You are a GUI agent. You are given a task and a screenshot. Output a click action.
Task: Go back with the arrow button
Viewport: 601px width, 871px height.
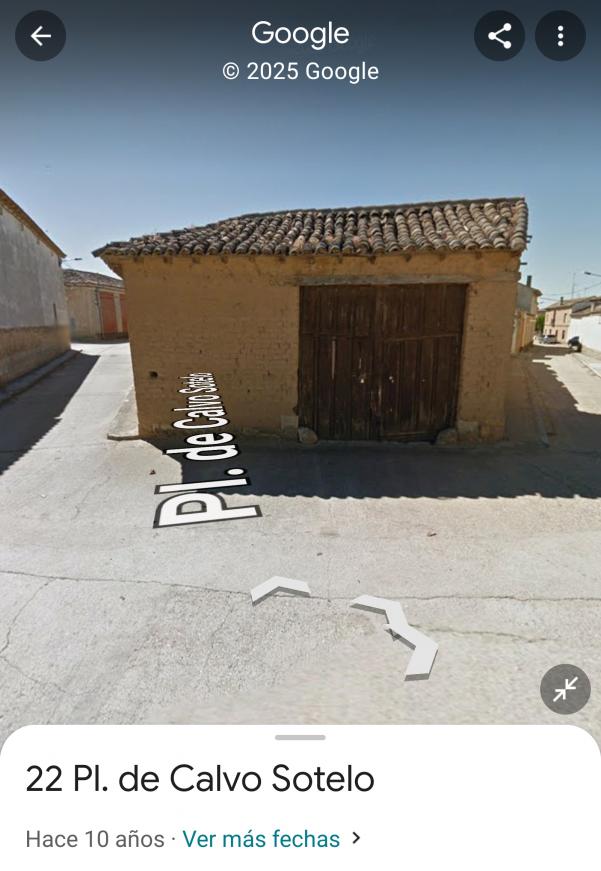40,36
